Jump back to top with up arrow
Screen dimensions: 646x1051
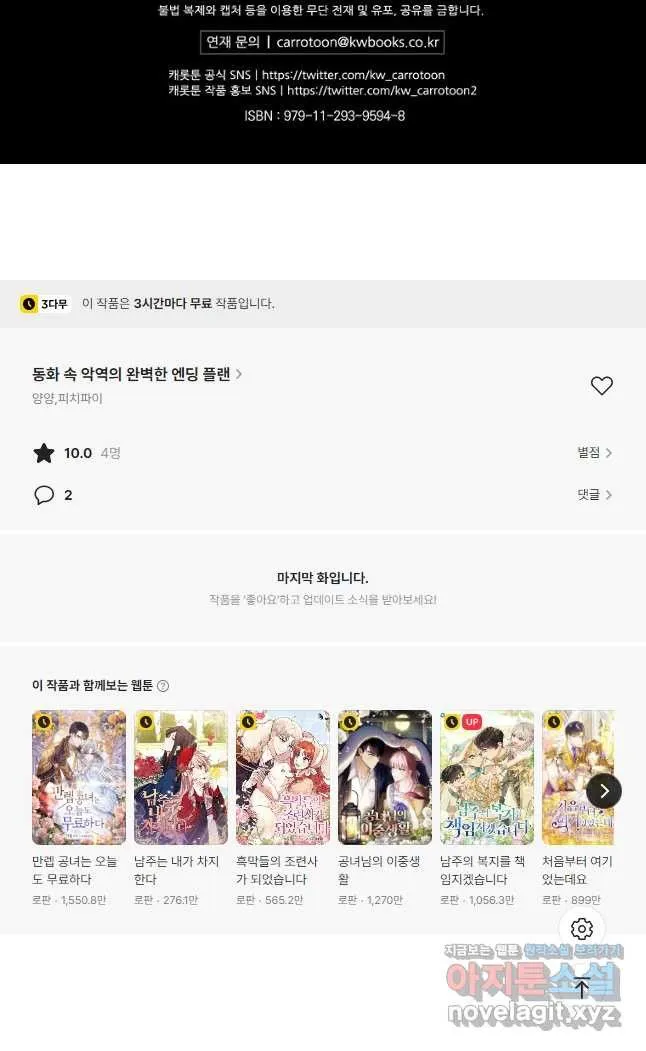[x=582, y=987]
